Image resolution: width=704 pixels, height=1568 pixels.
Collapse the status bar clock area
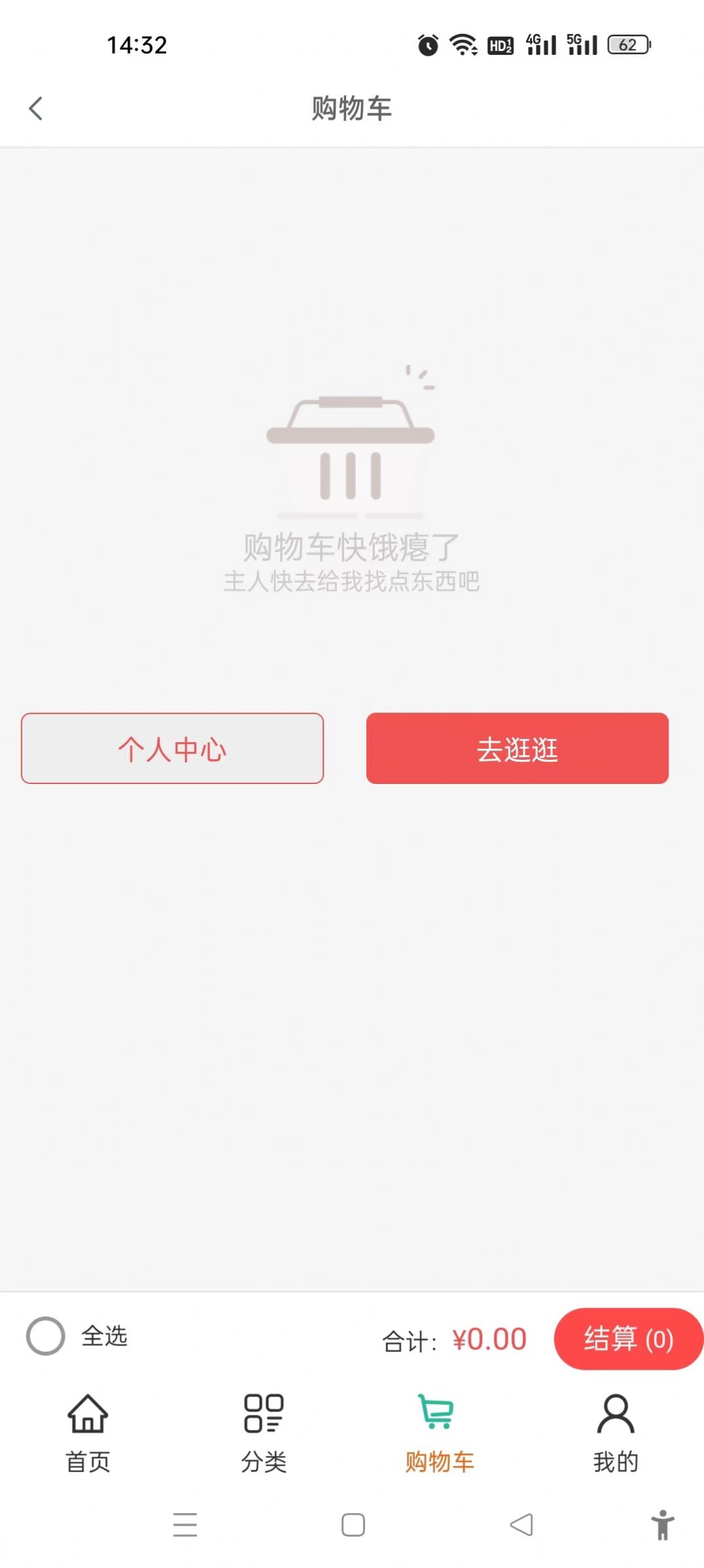tap(136, 44)
